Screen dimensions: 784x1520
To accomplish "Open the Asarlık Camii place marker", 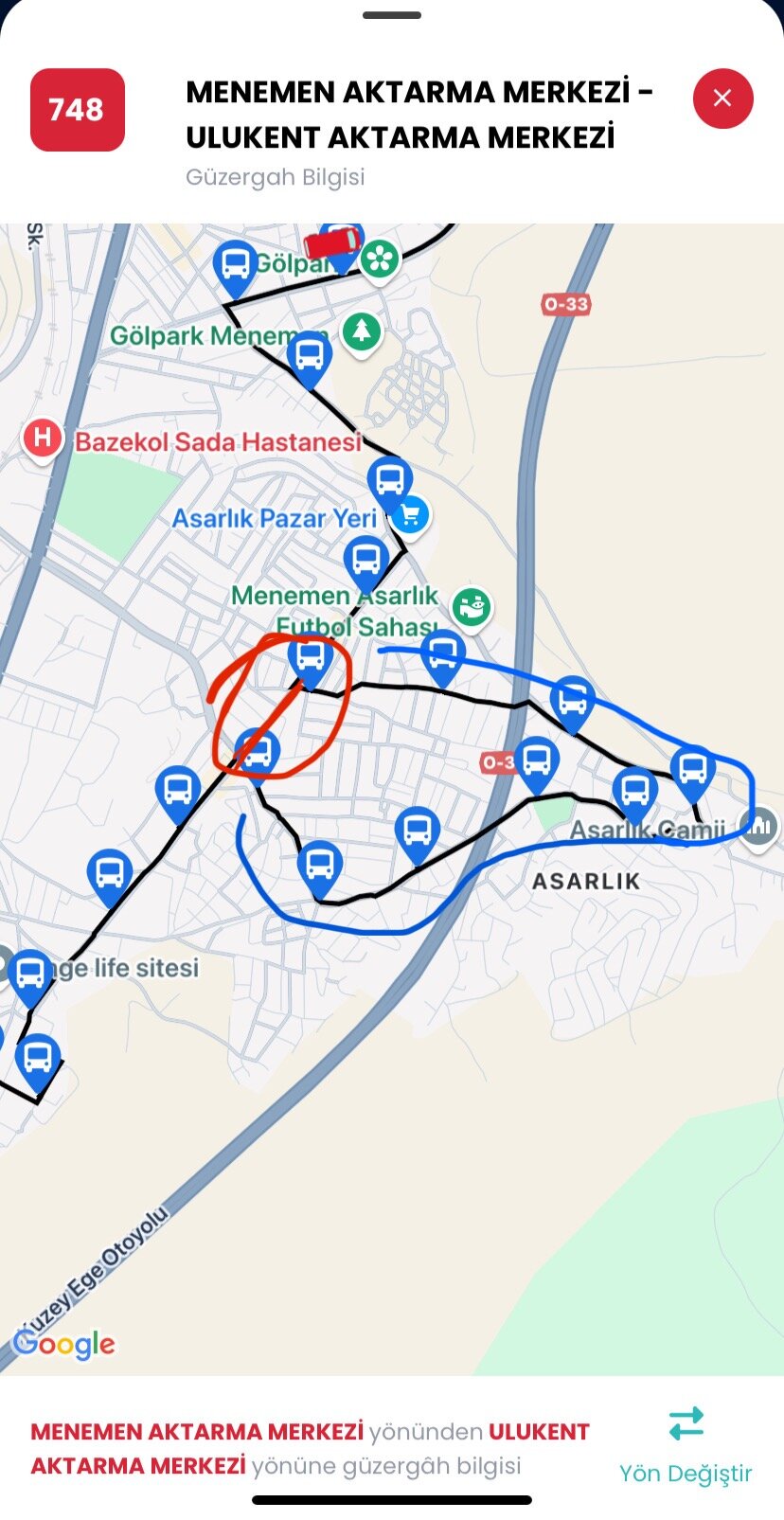I will [760, 827].
